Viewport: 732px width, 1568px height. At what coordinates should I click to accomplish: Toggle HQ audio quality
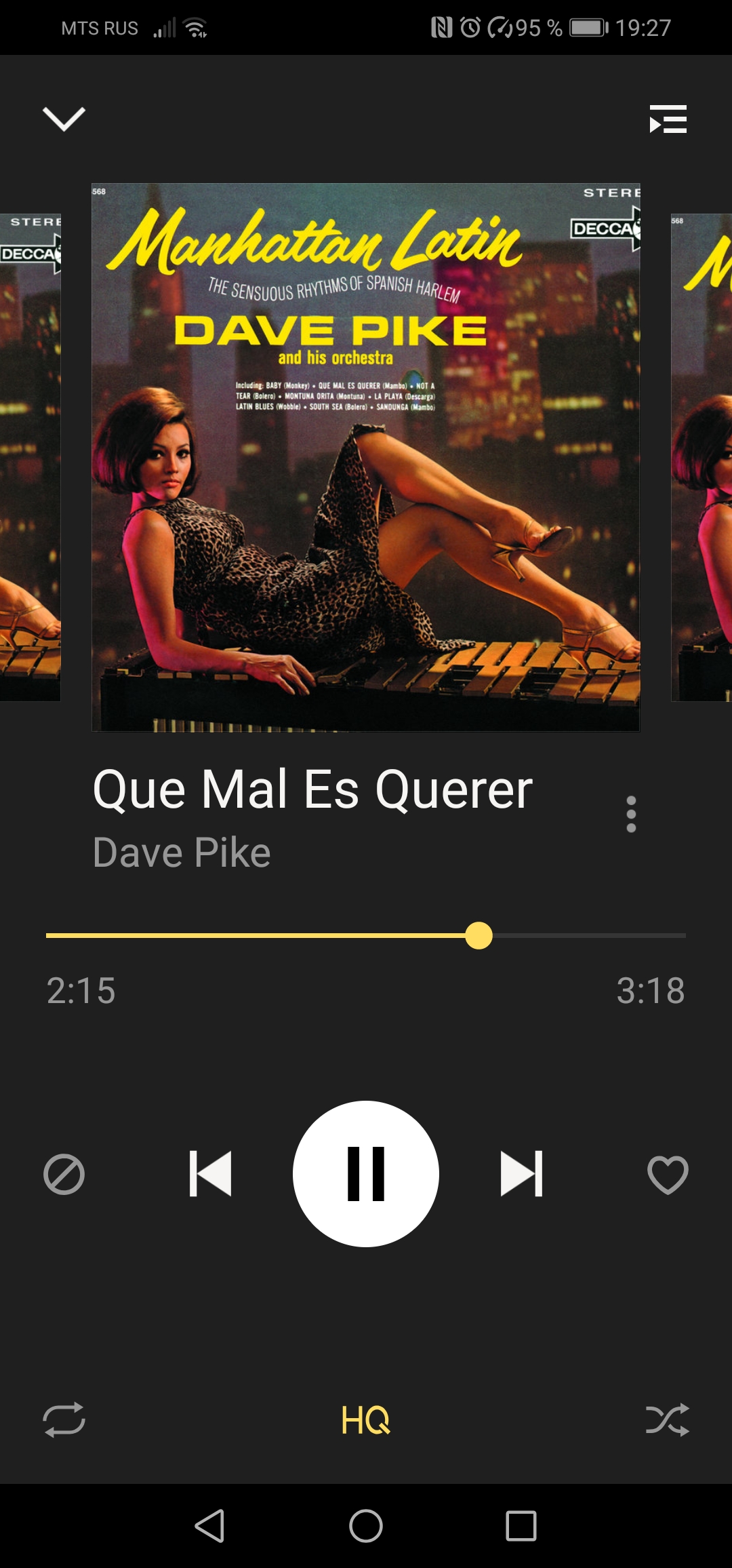366,1419
